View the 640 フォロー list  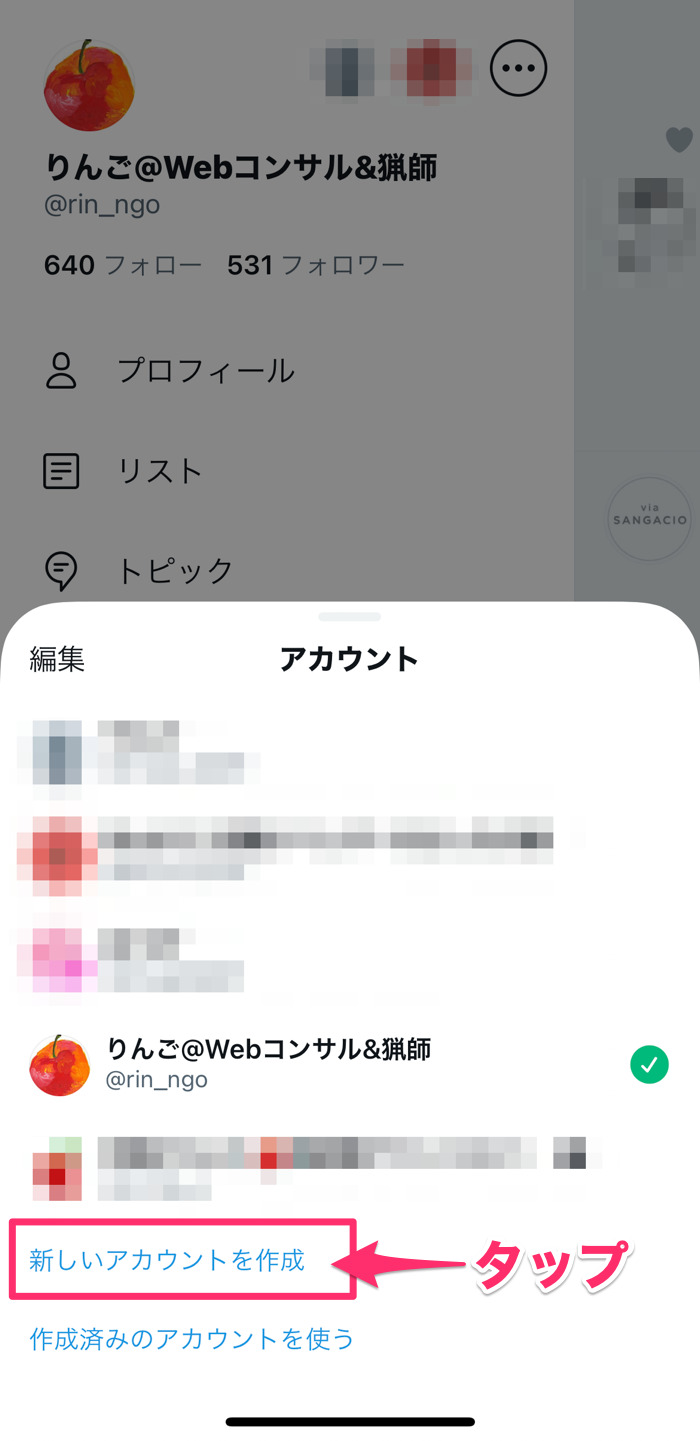point(123,265)
